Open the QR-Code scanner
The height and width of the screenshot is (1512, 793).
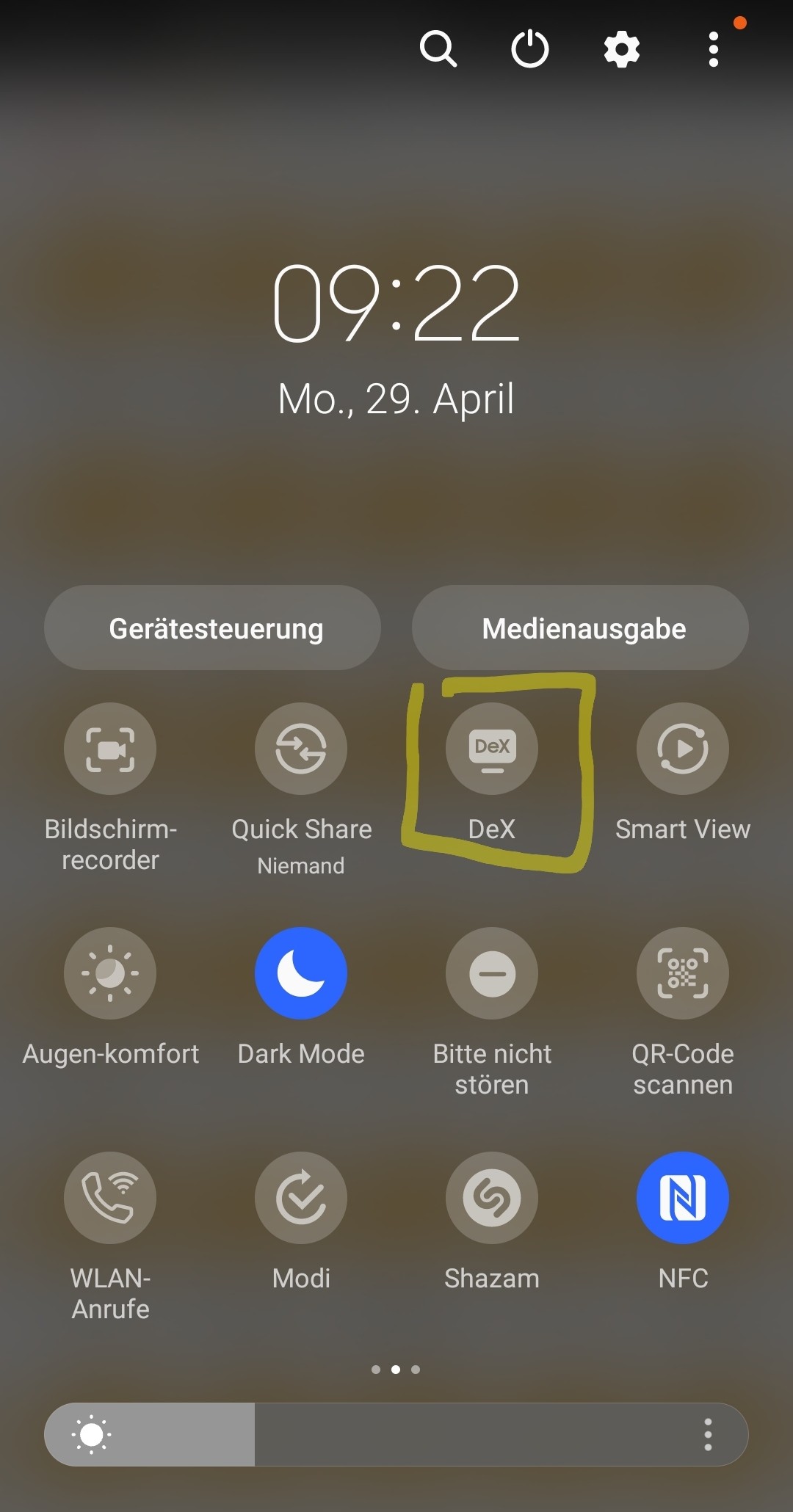[x=683, y=973]
